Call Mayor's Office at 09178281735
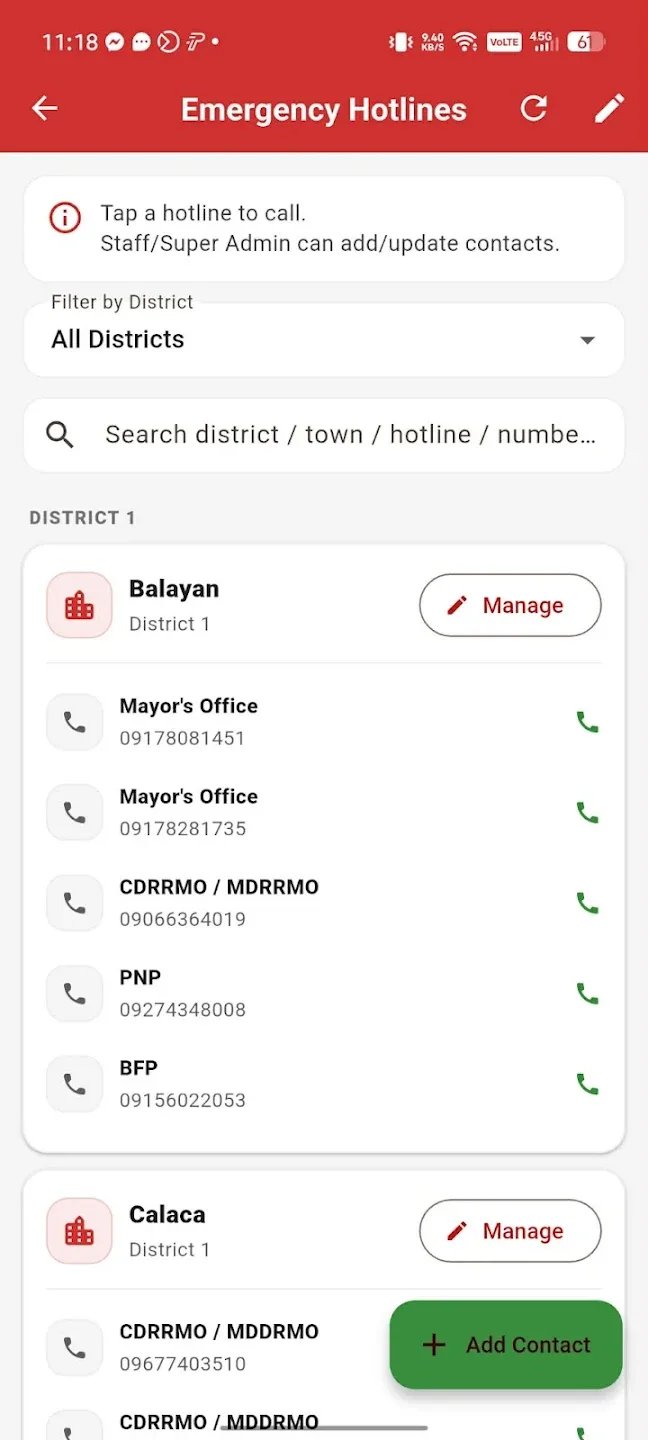Image resolution: width=648 pixels, height=1440 pixels. point(324,812)
